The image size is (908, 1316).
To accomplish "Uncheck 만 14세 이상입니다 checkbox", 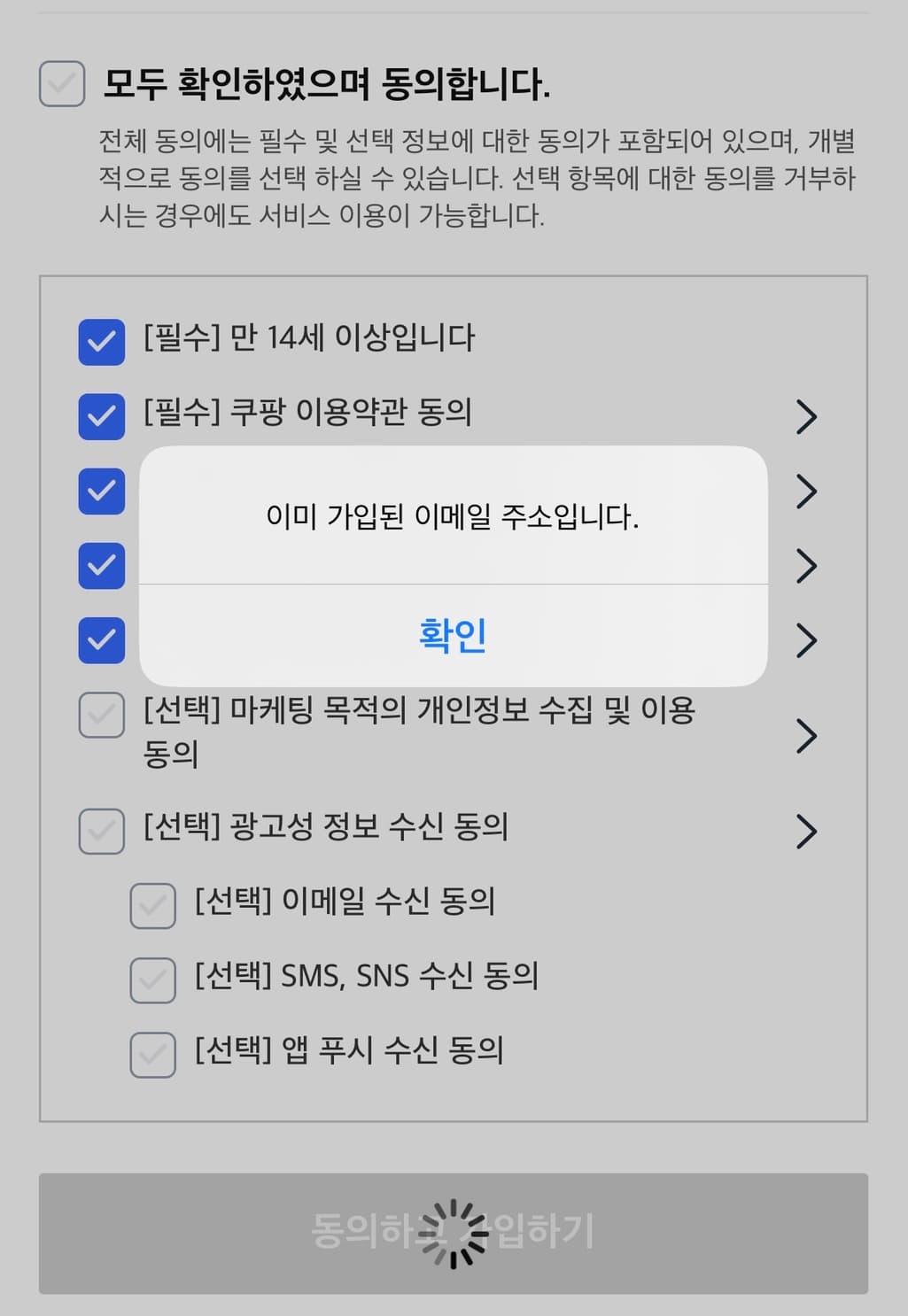I will click(101, 342).
